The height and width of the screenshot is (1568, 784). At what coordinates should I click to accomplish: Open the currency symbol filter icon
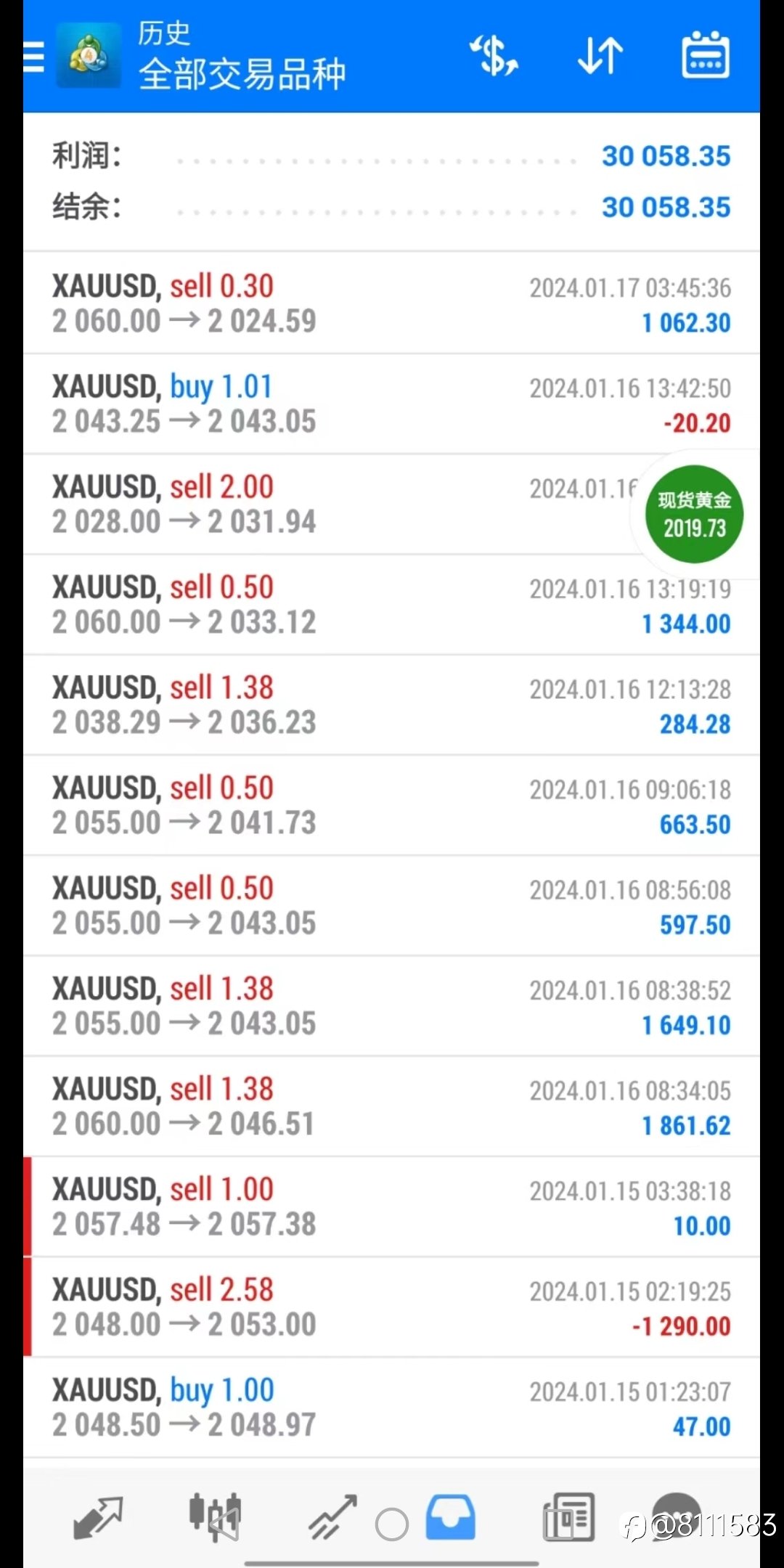click(494, 56)
